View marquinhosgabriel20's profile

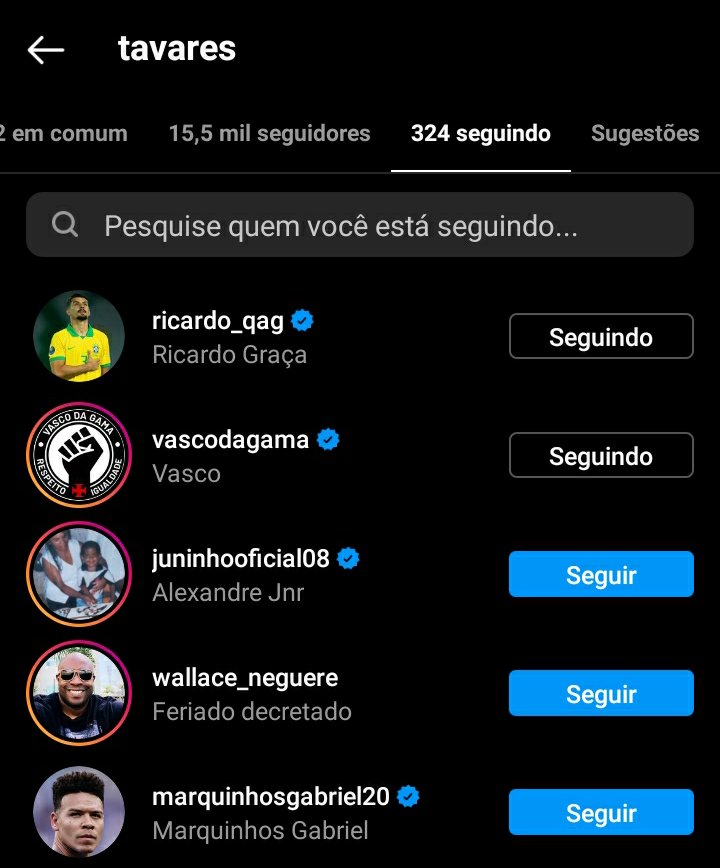pyautogui.click(x=273, y=797)
